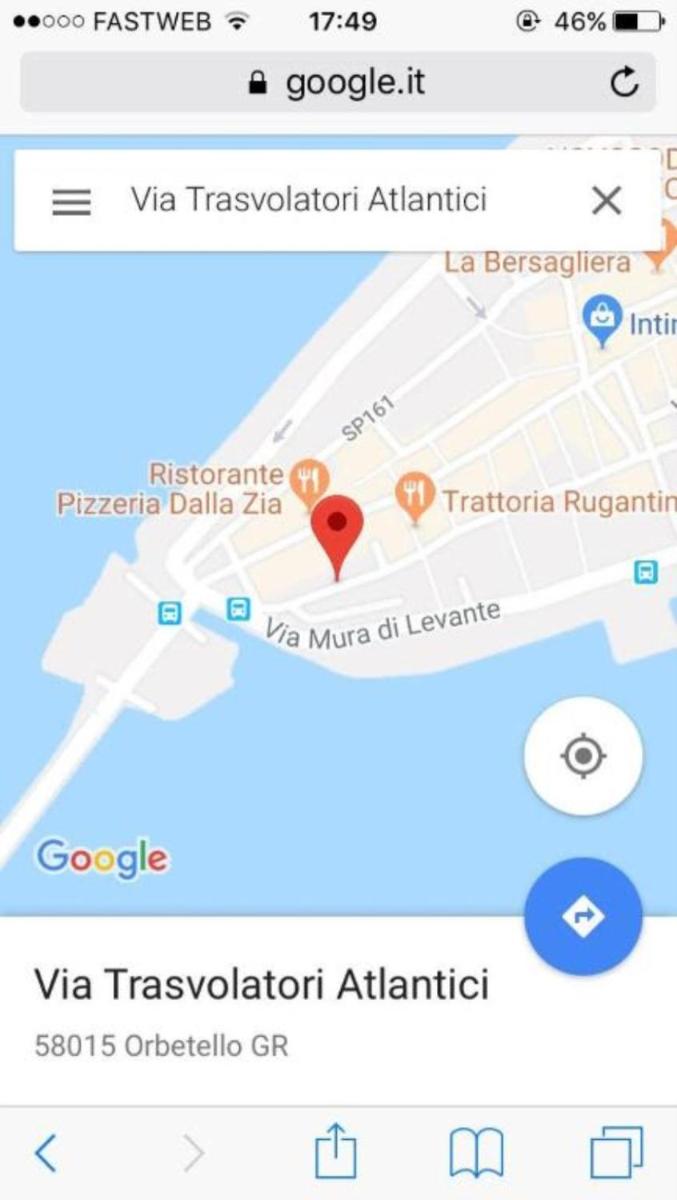
Task: Clear the Via Trasvolatori Atlantici search
Action: 606,201
